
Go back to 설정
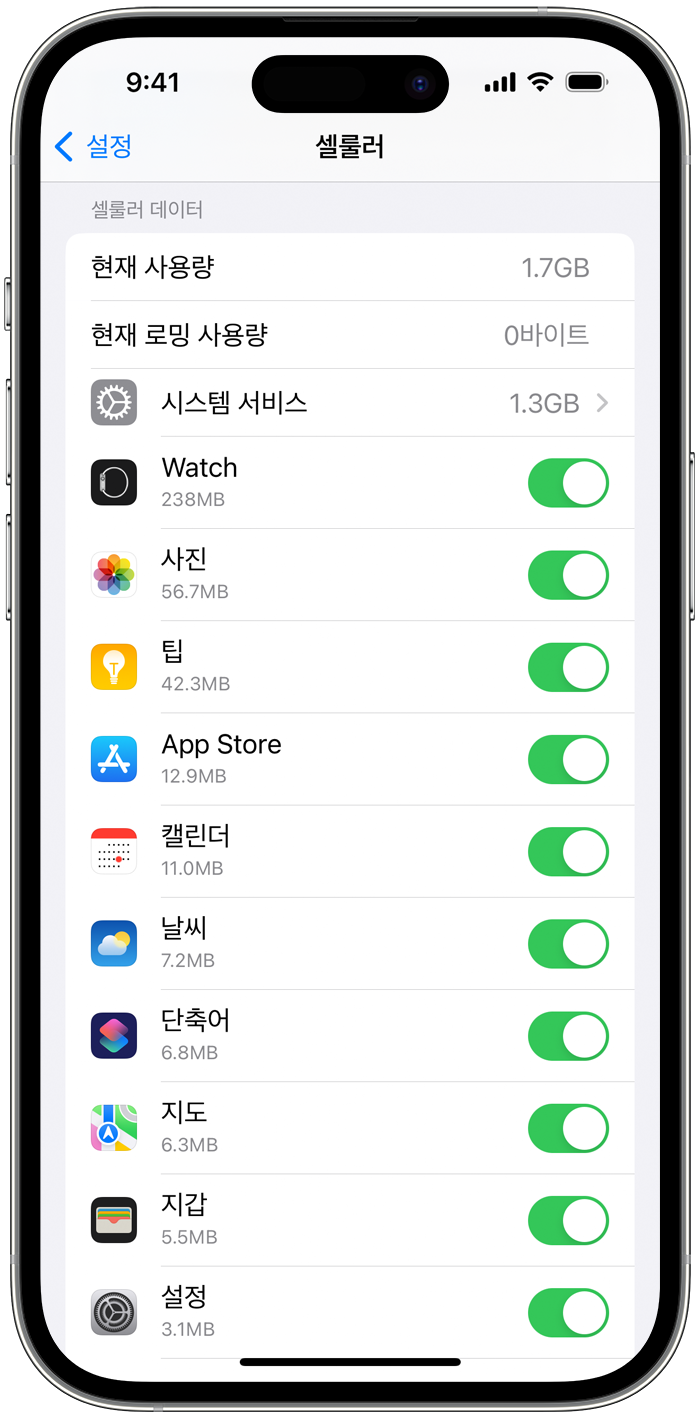[93, 147]
